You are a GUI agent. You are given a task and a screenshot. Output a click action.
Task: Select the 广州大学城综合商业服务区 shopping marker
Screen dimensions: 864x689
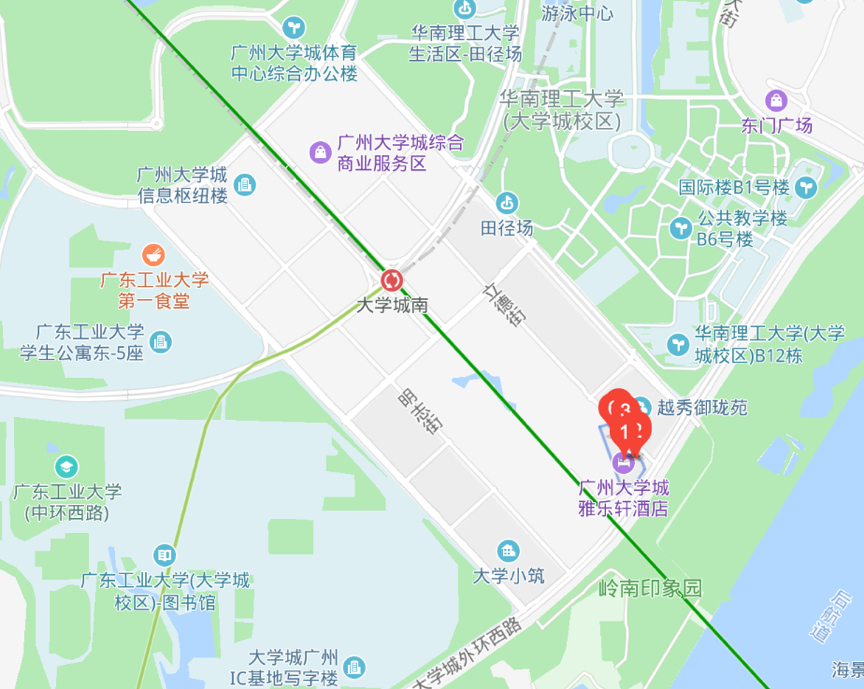320,152
